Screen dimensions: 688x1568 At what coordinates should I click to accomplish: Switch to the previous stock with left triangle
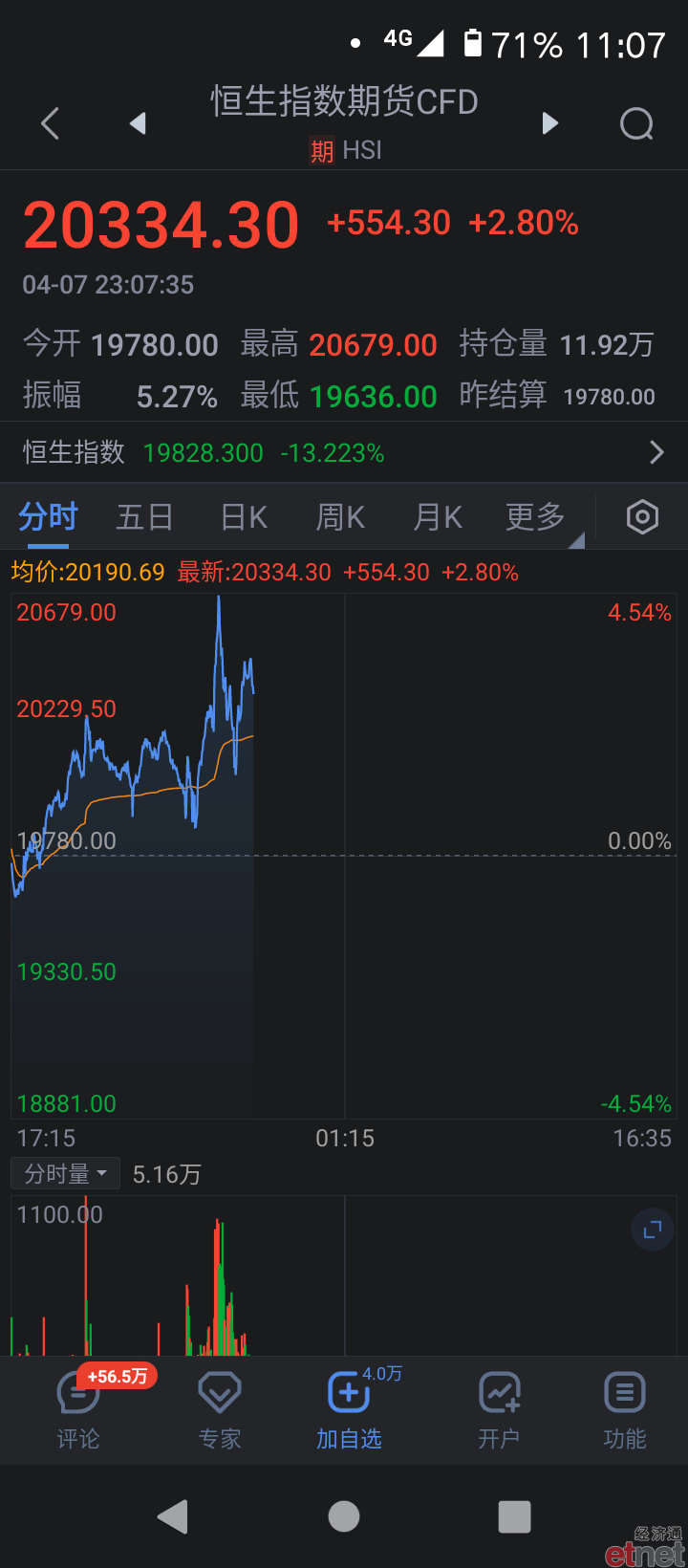click(138, 123)
